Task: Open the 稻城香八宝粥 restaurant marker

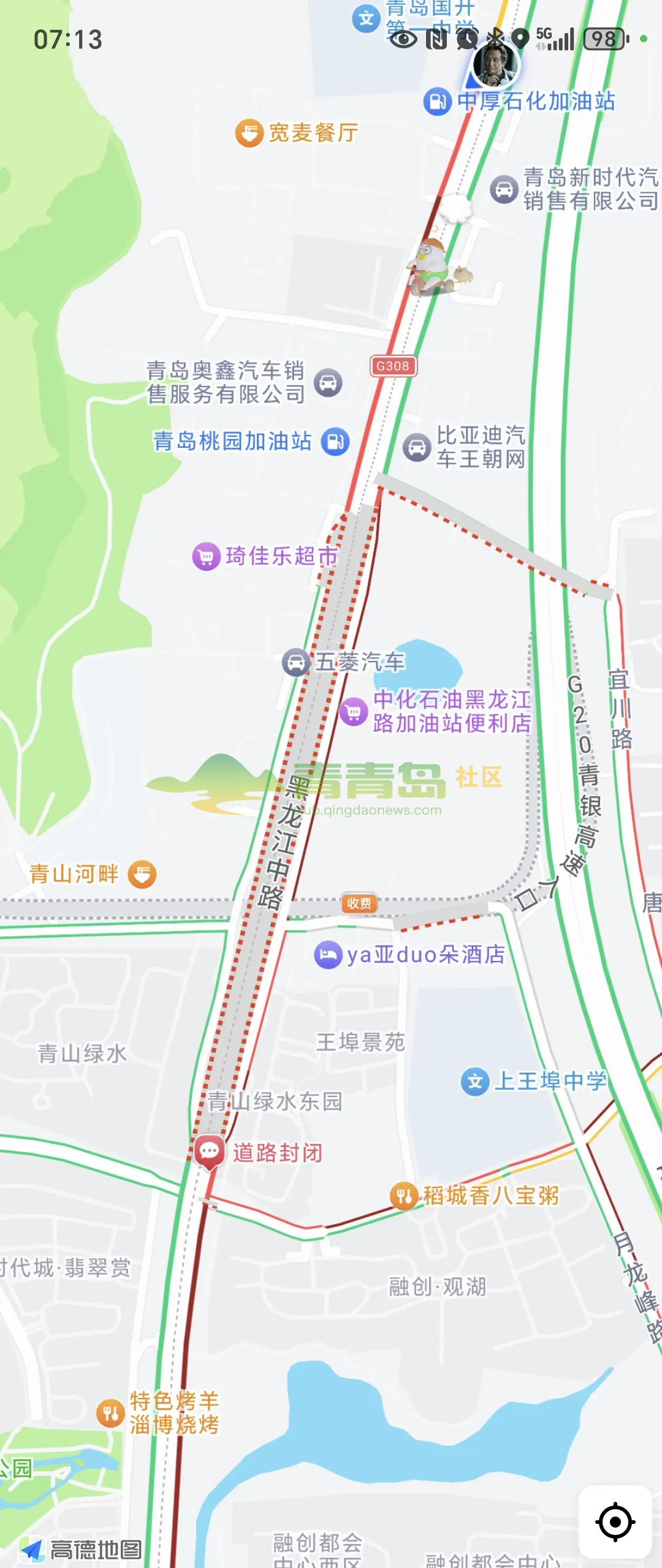Action: (404, 1196)
